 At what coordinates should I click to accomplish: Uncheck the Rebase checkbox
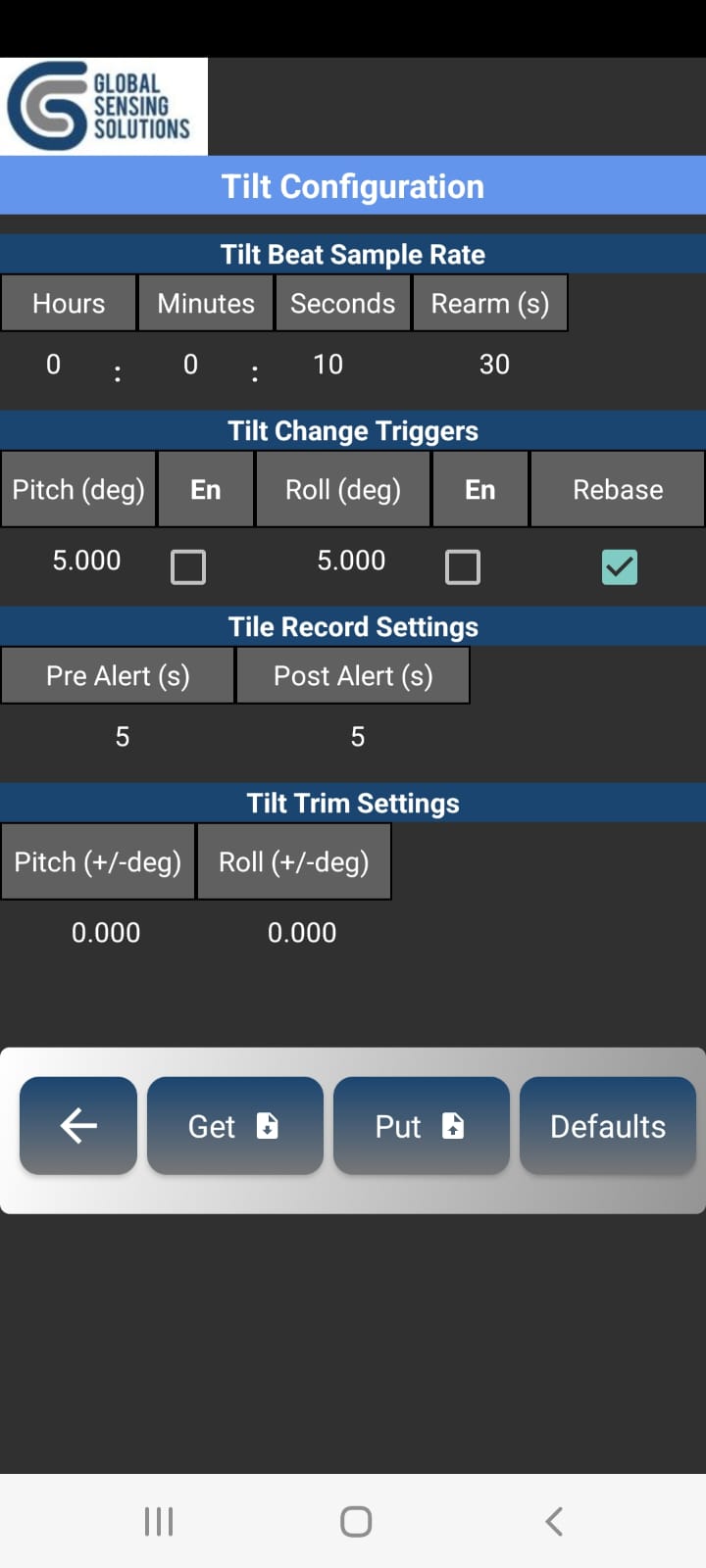coord(620,566)
